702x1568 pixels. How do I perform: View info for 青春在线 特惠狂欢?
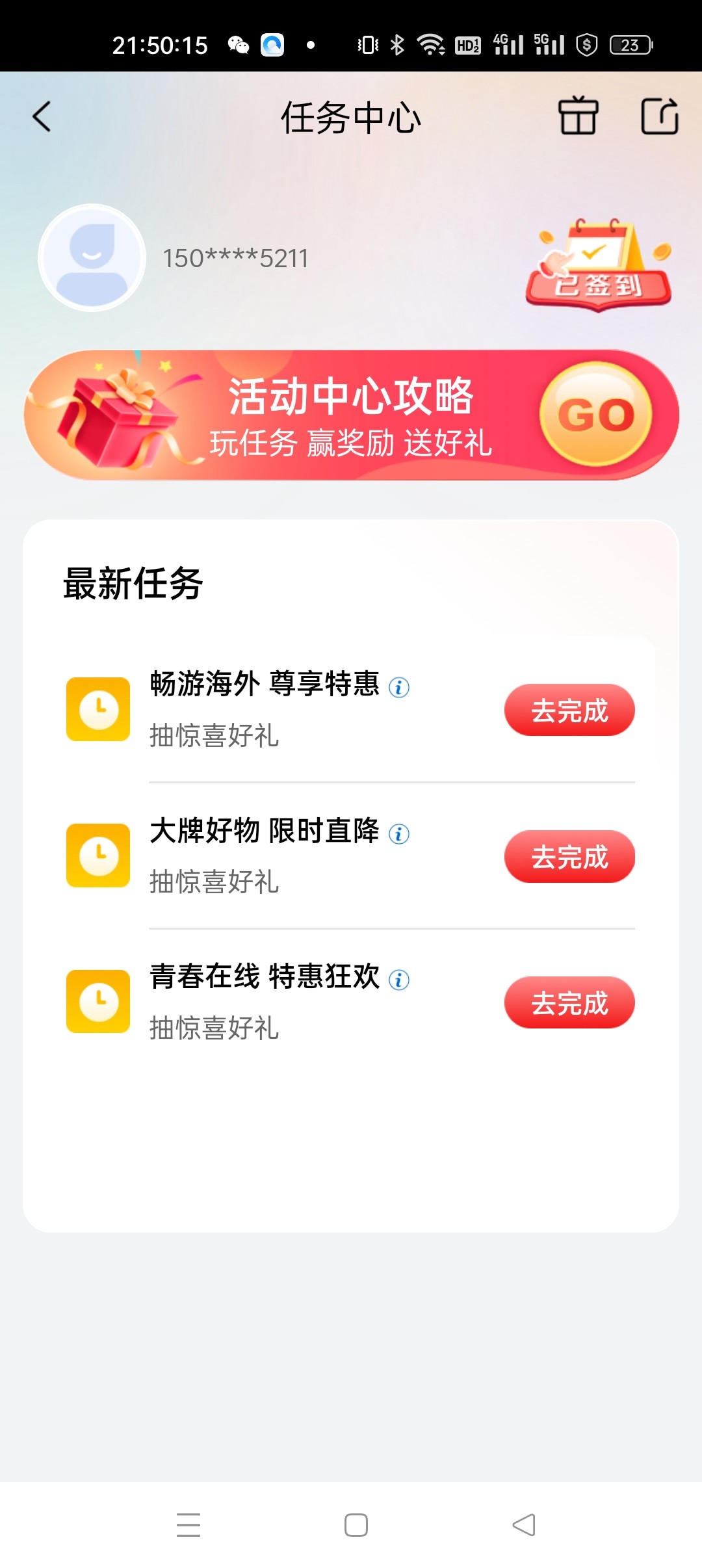pyautogui.click(x=399, y=980)
